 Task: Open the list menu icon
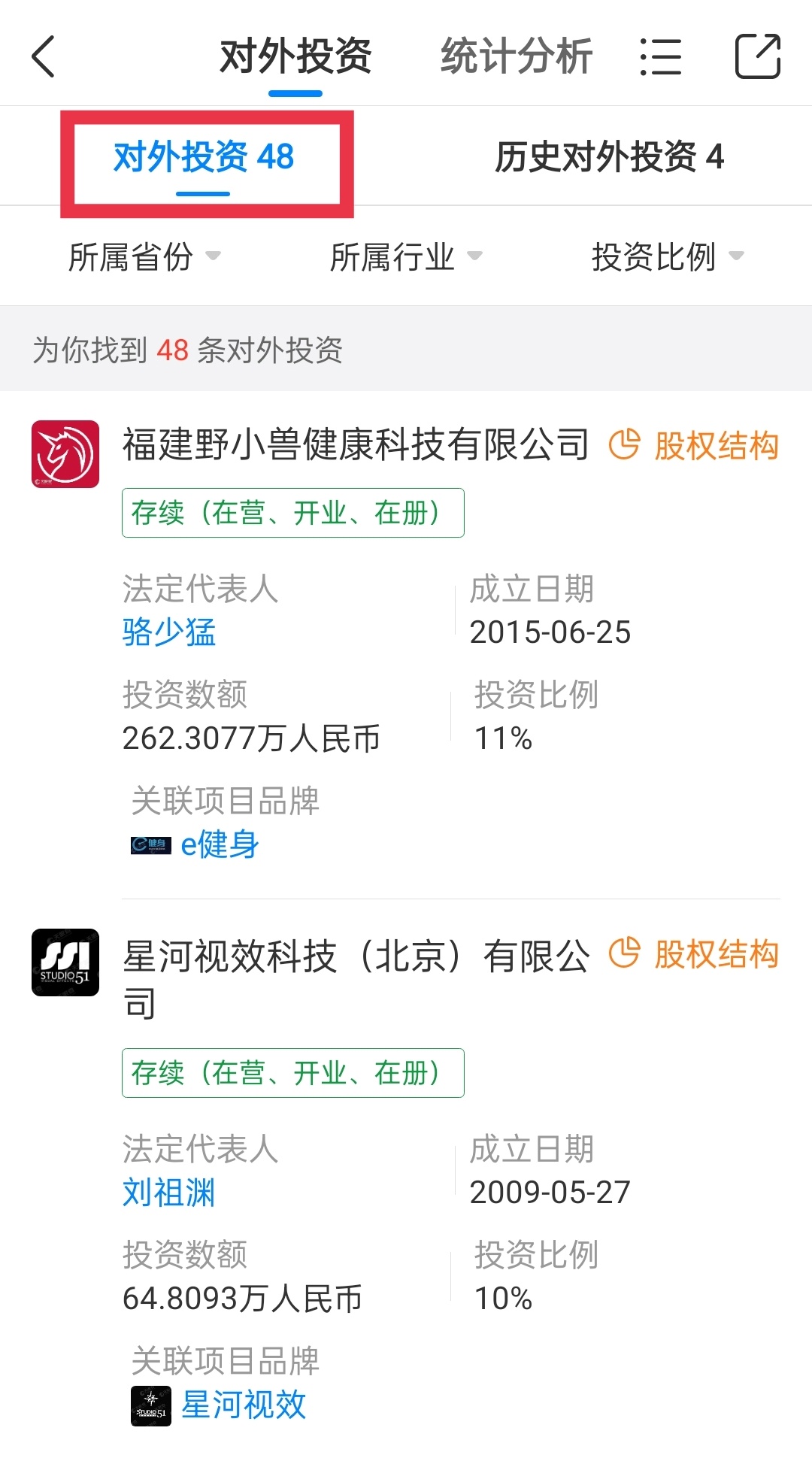[x=661, y=57]
